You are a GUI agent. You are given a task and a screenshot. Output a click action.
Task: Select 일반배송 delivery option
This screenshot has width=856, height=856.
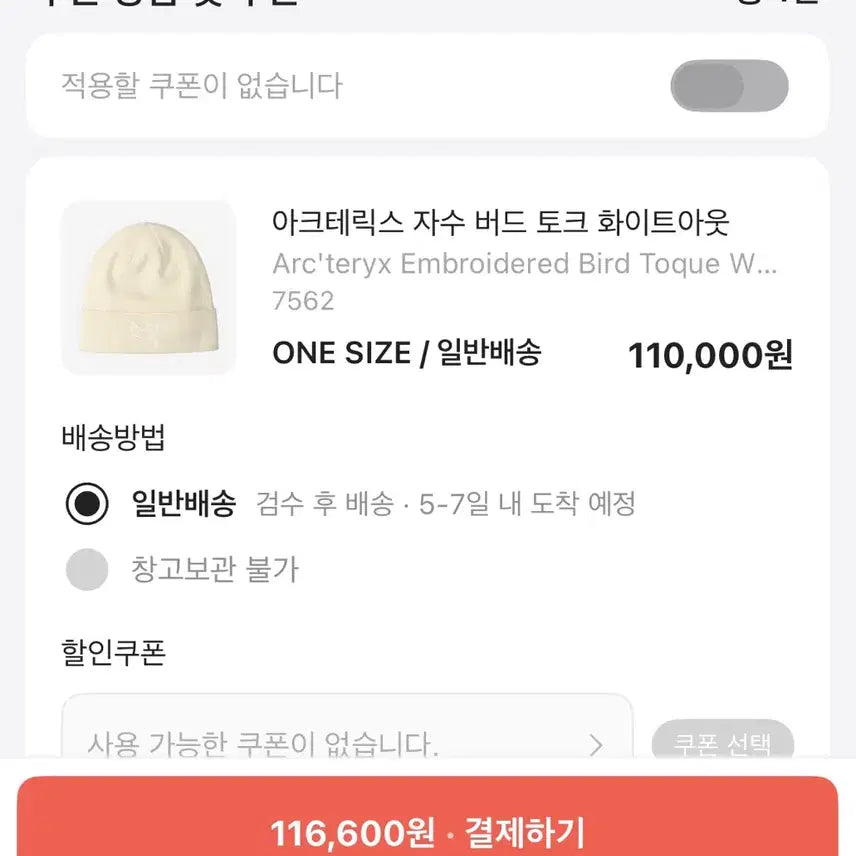click(x=87, y=504)
